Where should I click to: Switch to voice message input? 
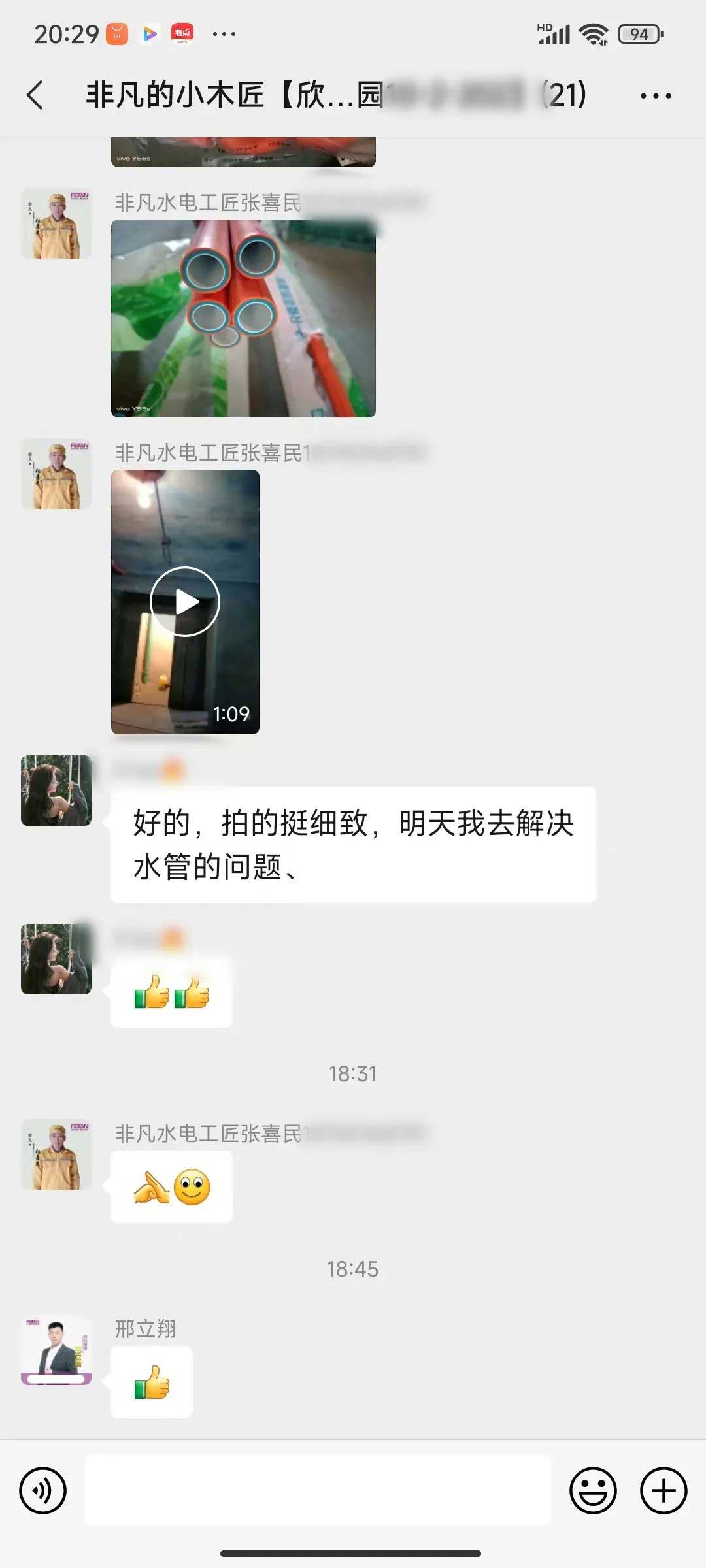point(43,1491)
